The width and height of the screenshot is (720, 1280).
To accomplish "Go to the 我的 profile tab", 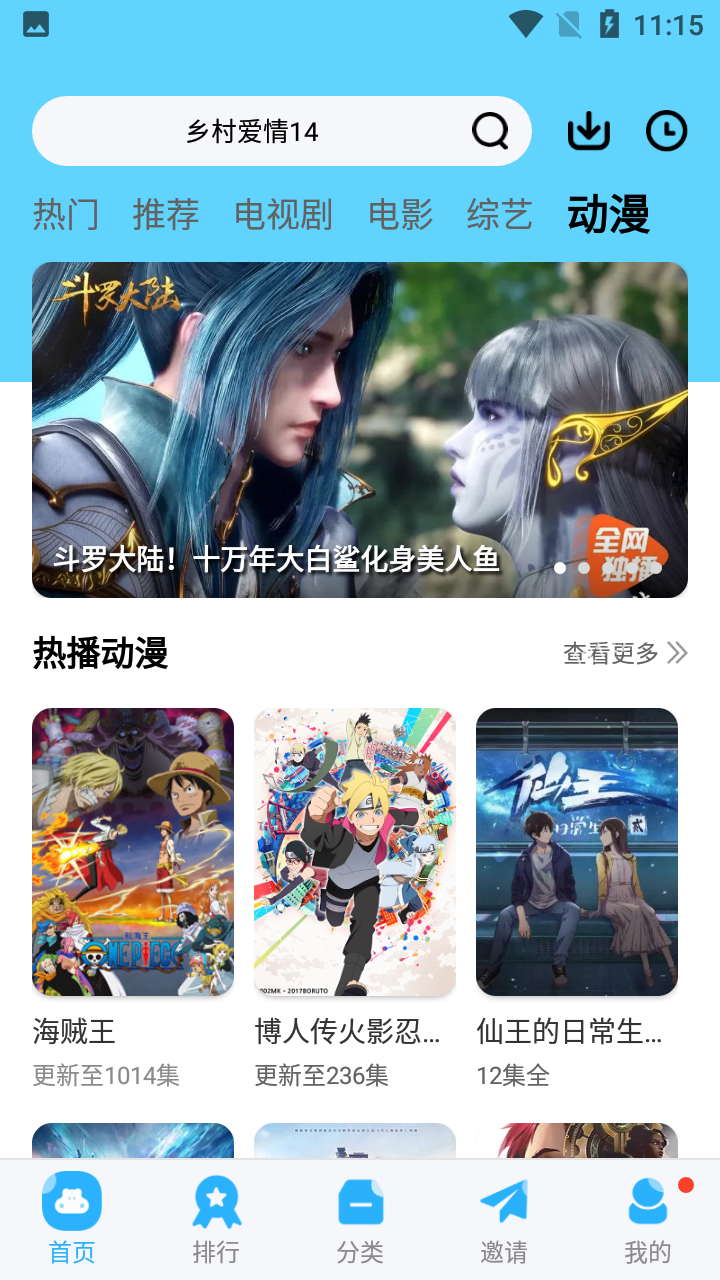I will coord(648,1220).
